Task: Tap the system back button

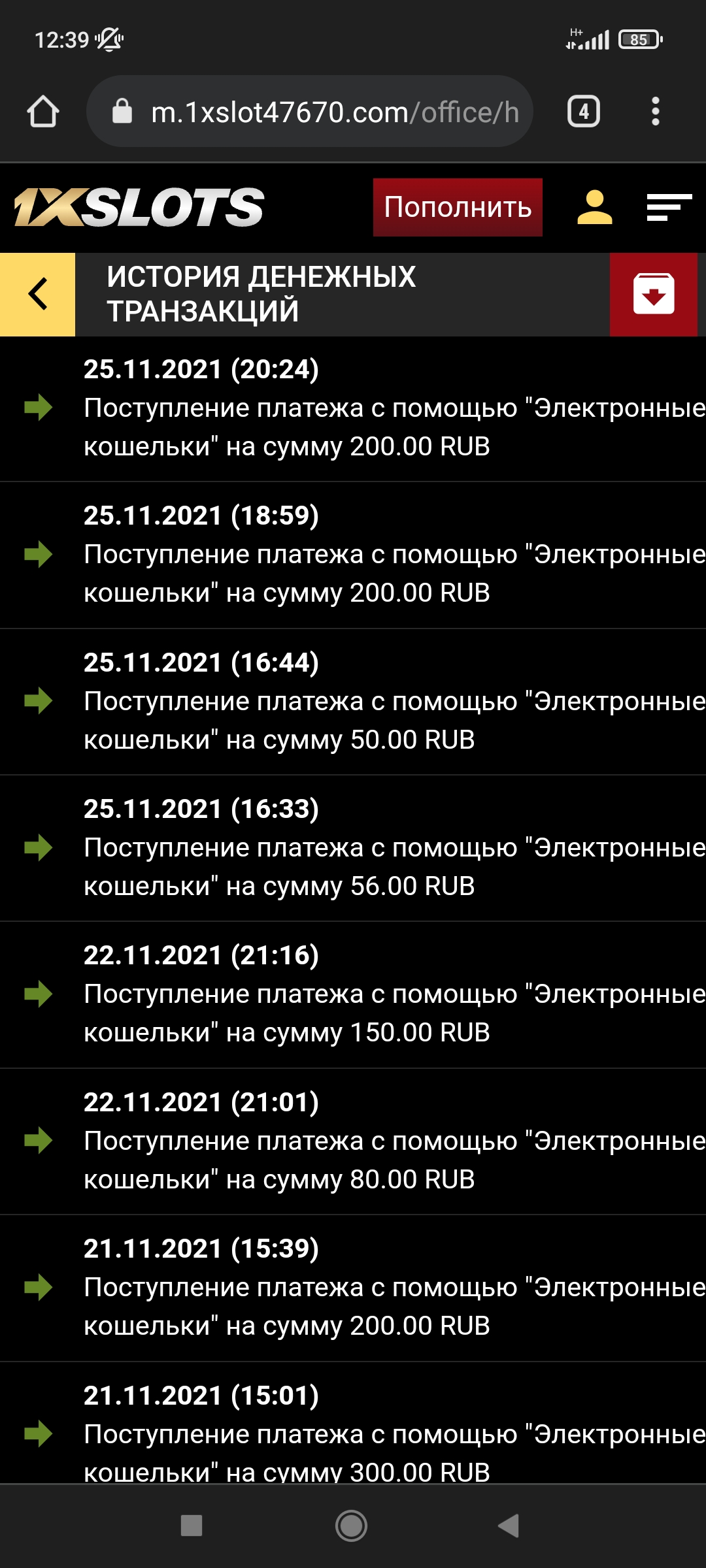Action: pos(509,1526)
